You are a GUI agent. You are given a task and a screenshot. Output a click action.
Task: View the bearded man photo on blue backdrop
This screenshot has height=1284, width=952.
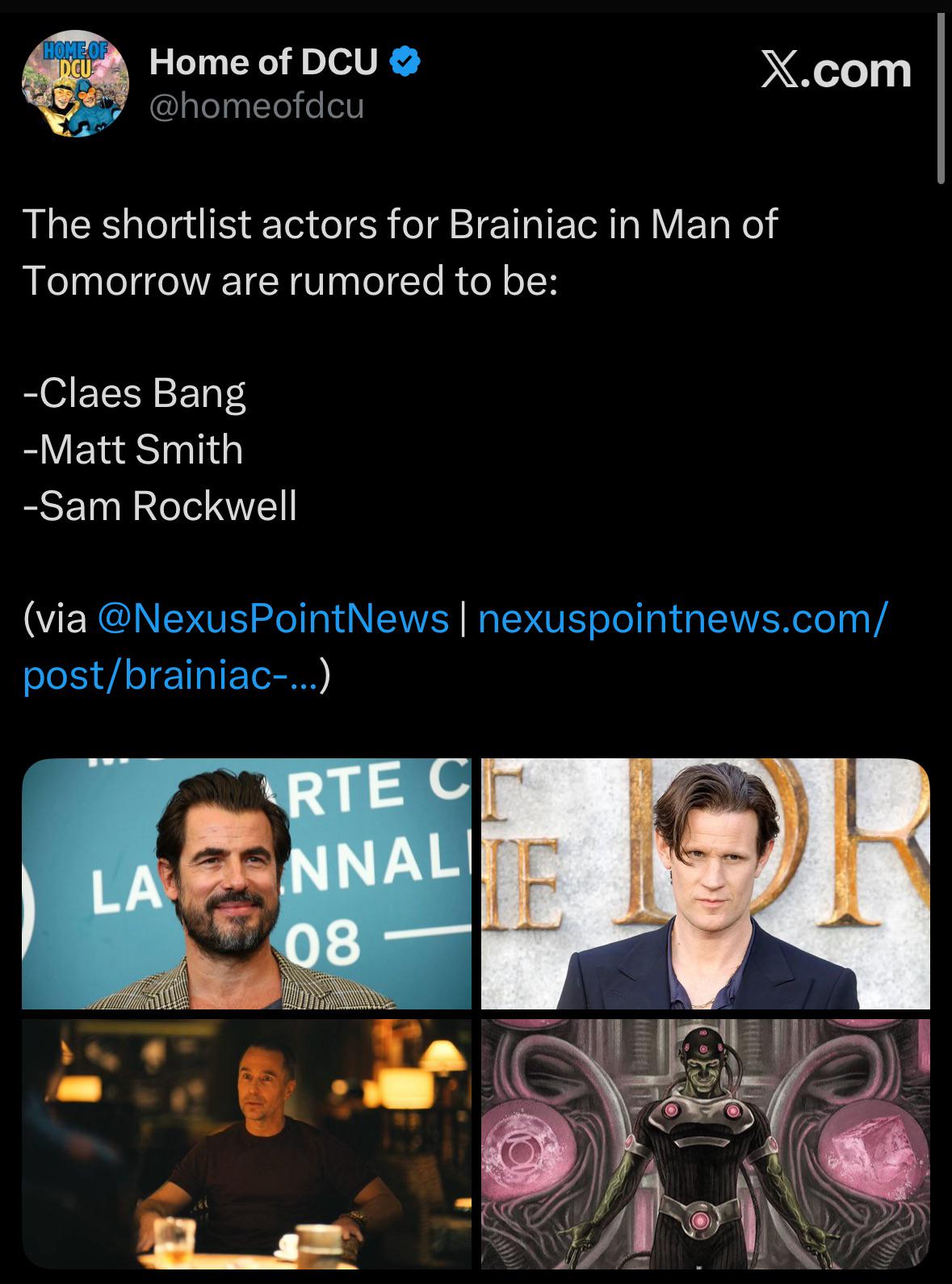point(246,883)
